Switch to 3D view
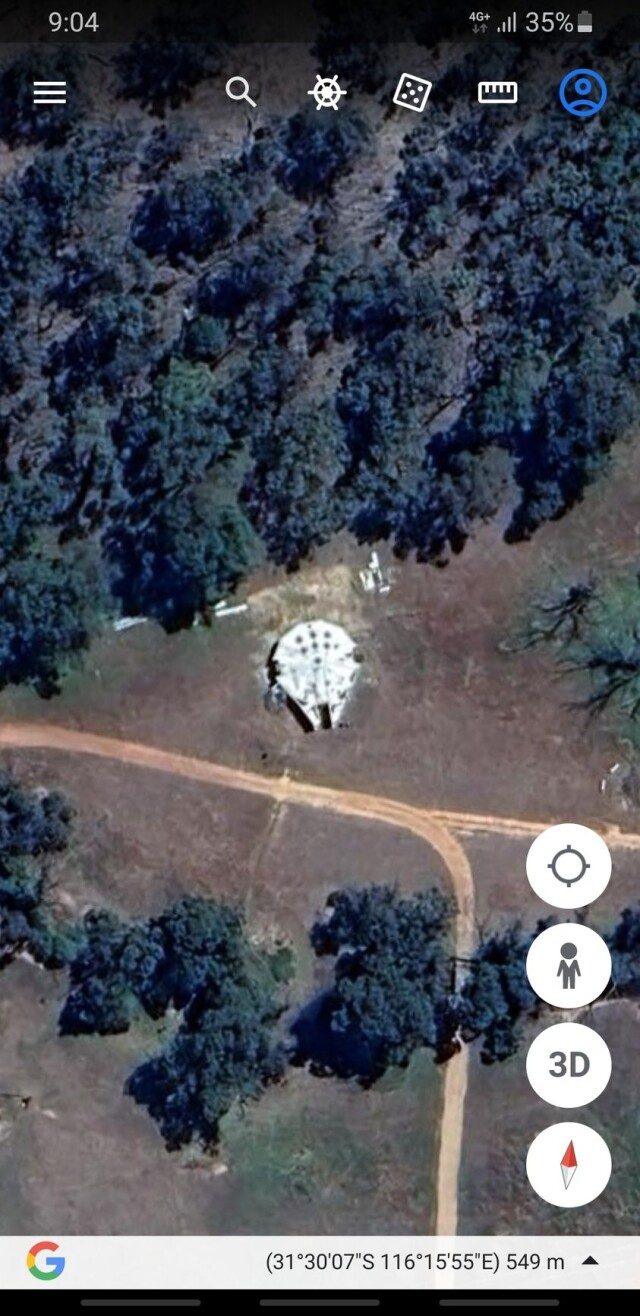The height and width of the screenshot is (1316, 640). coord(568,1065)
